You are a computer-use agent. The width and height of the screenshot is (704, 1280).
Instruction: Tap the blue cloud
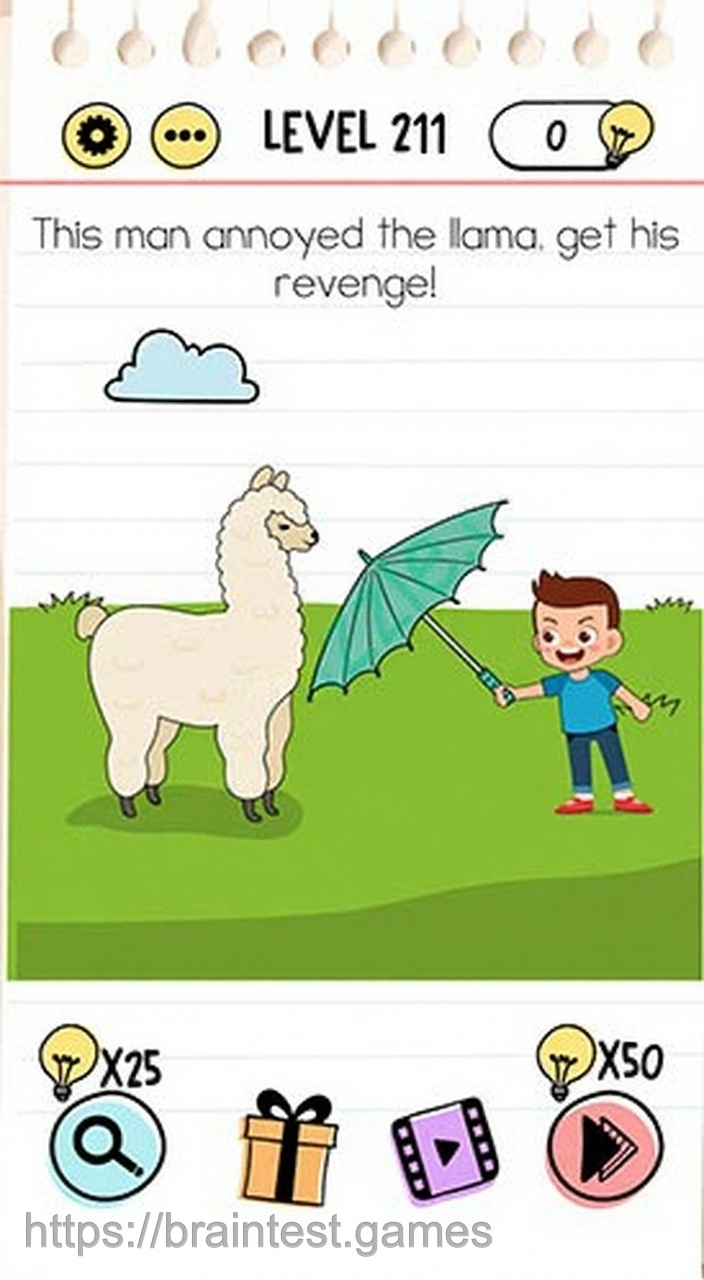182,370
